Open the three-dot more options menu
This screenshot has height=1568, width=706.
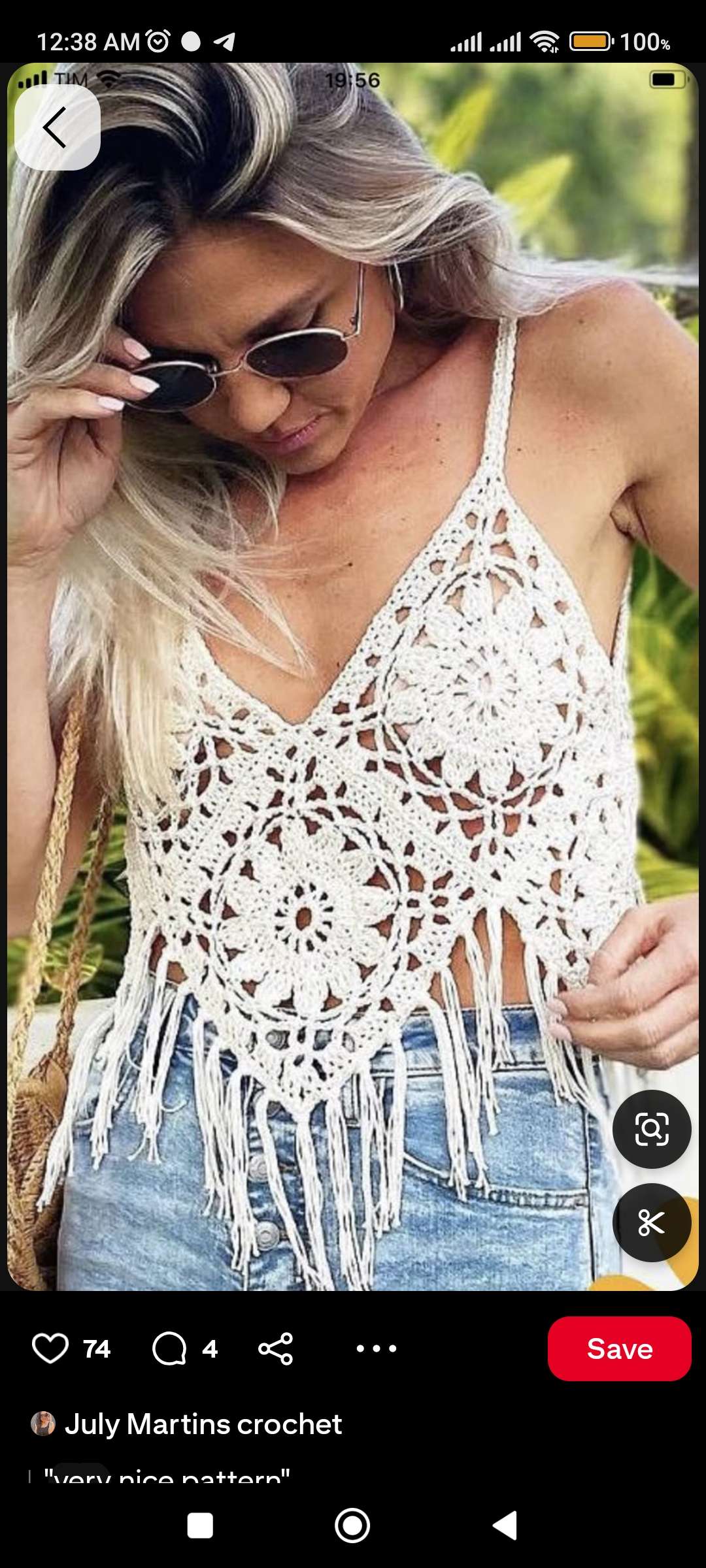(377, 1348)
